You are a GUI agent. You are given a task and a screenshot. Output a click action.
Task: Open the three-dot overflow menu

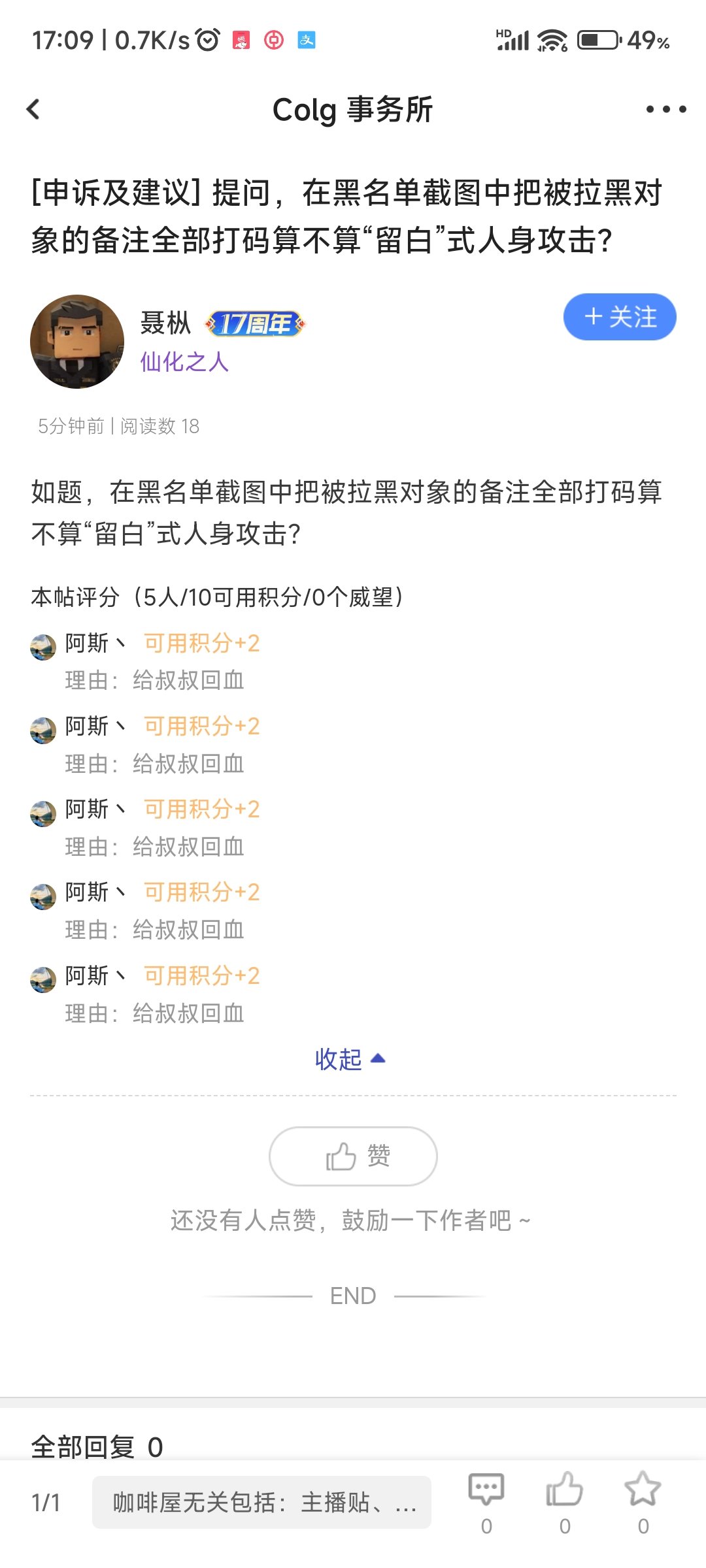coord(665,109)
